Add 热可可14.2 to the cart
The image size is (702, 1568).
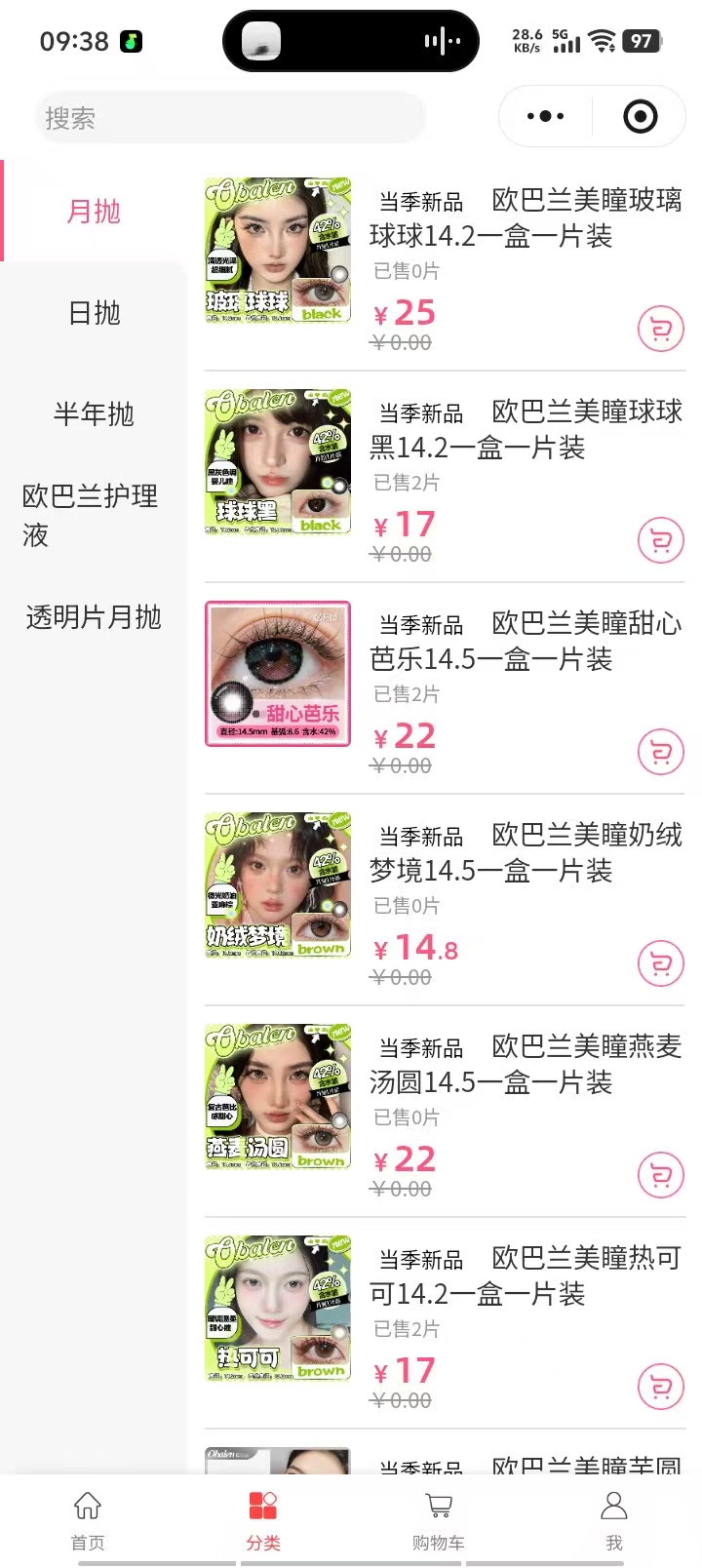(x=660, y=1386)
